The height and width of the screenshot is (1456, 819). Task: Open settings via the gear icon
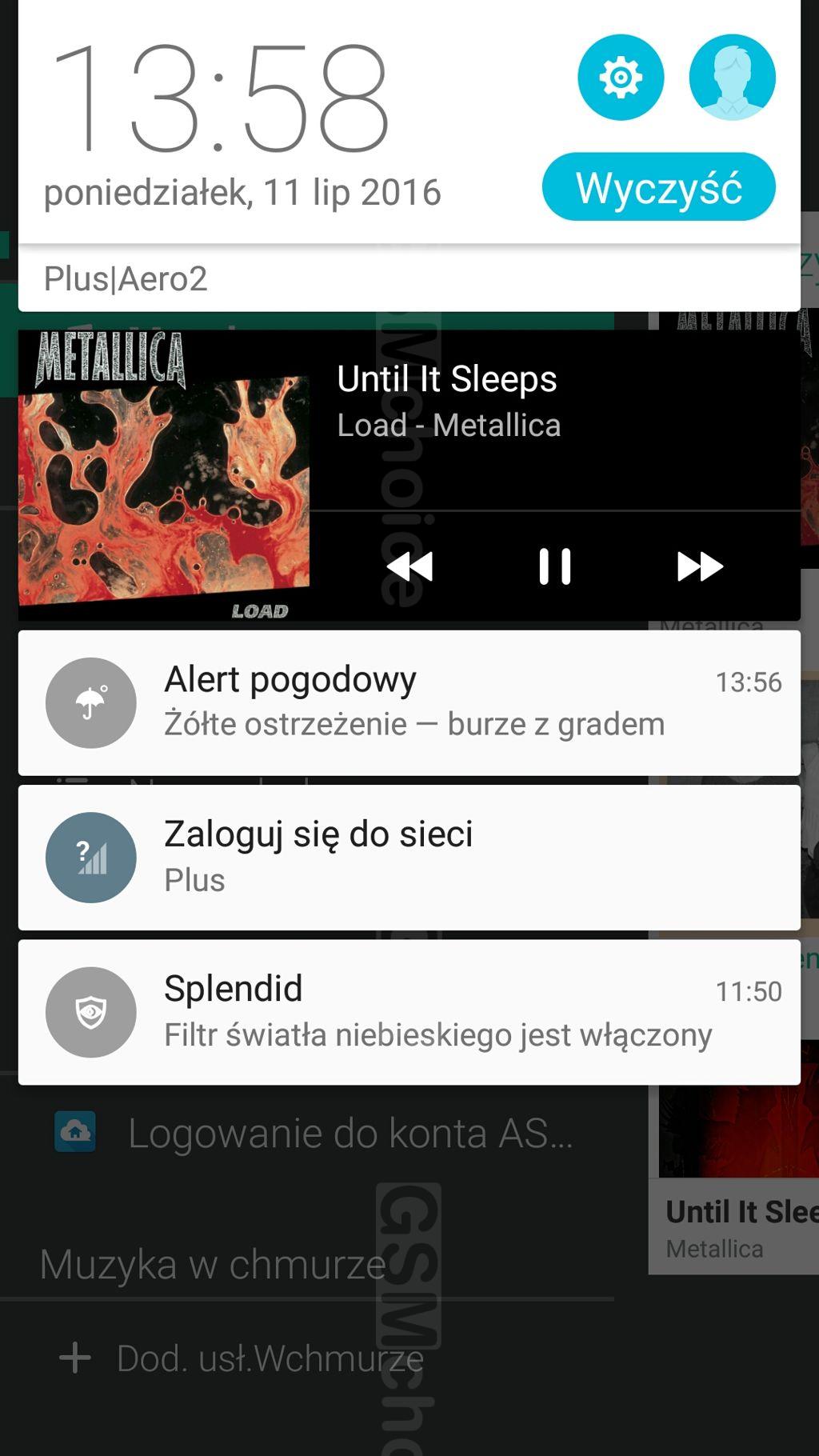point(621,78)
